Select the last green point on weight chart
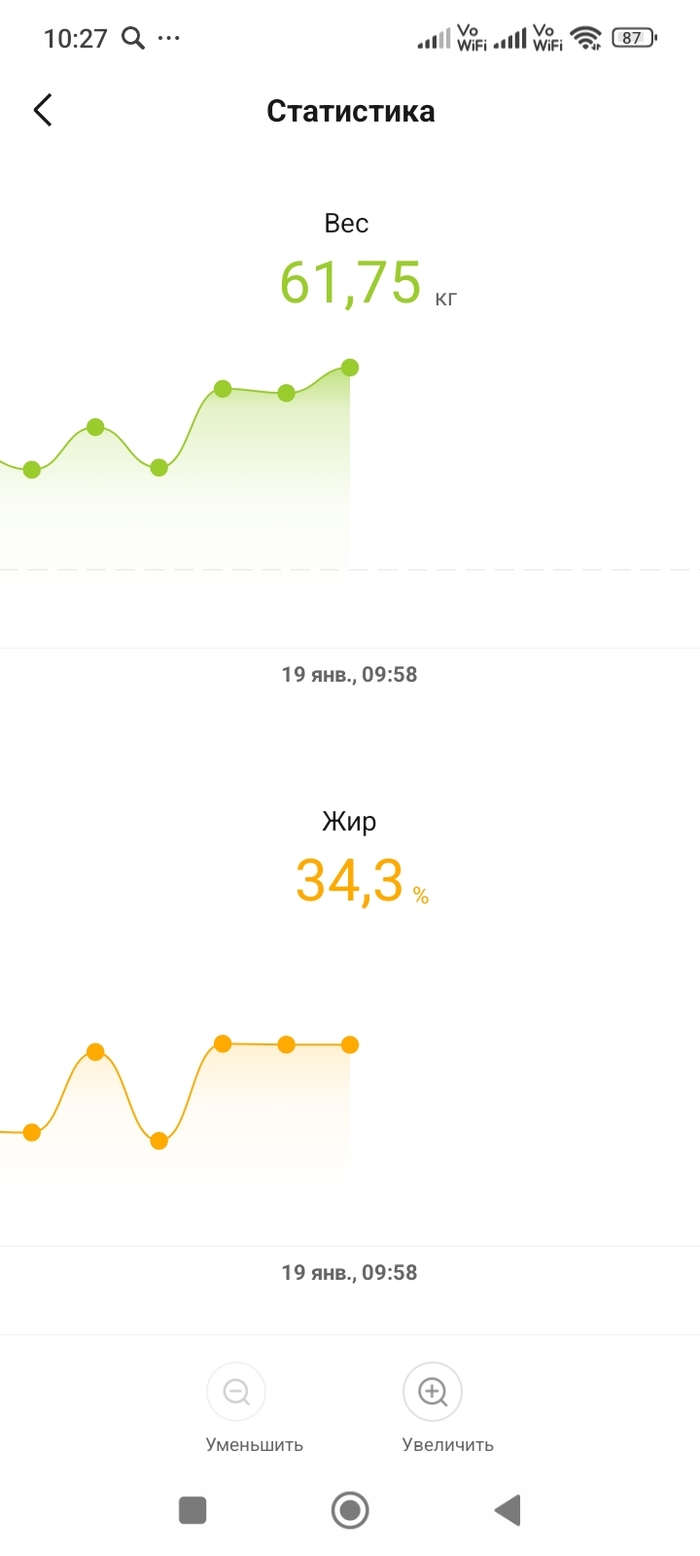 pyautogui.click(x=350, y=368)
